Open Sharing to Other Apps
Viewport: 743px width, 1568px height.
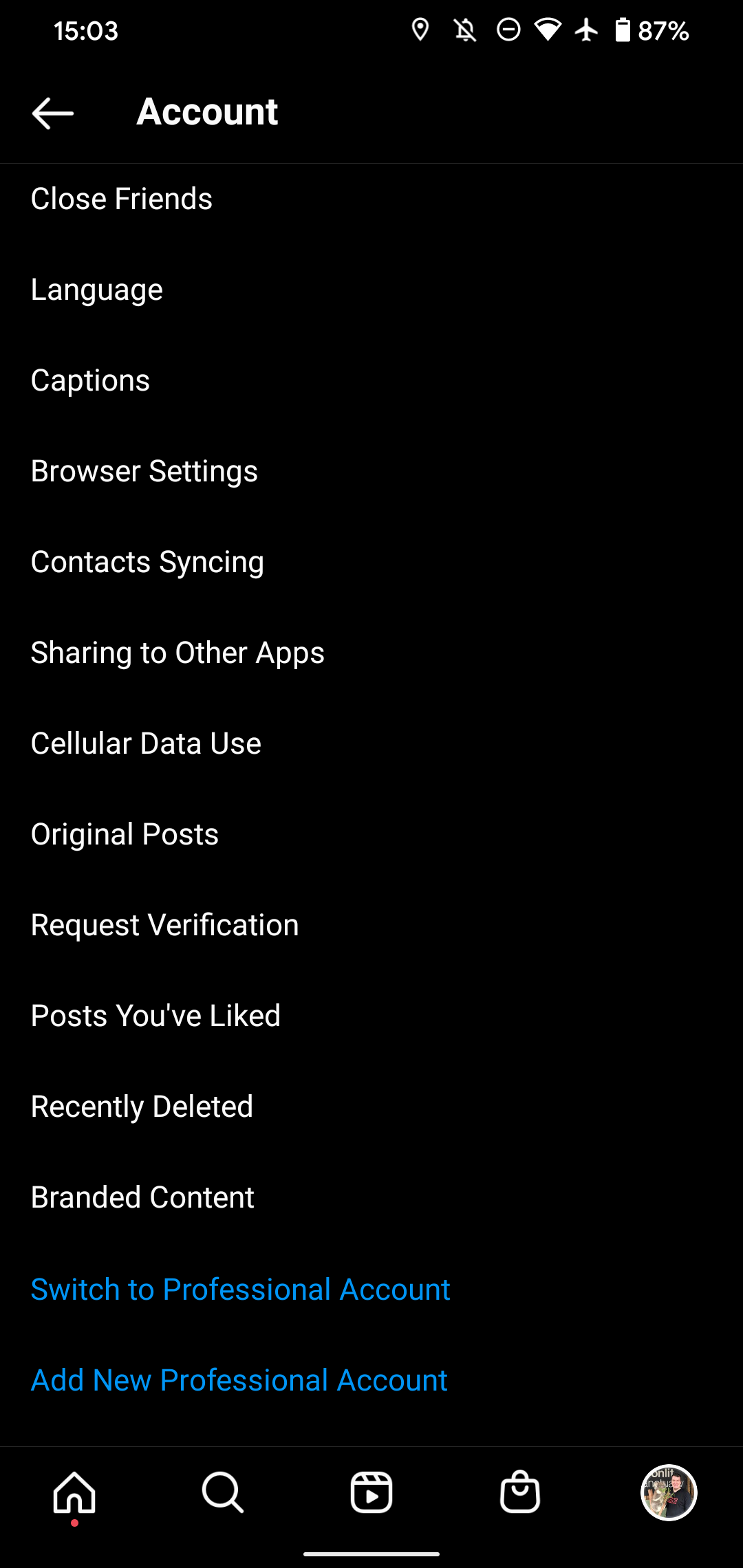pos(177,652)
